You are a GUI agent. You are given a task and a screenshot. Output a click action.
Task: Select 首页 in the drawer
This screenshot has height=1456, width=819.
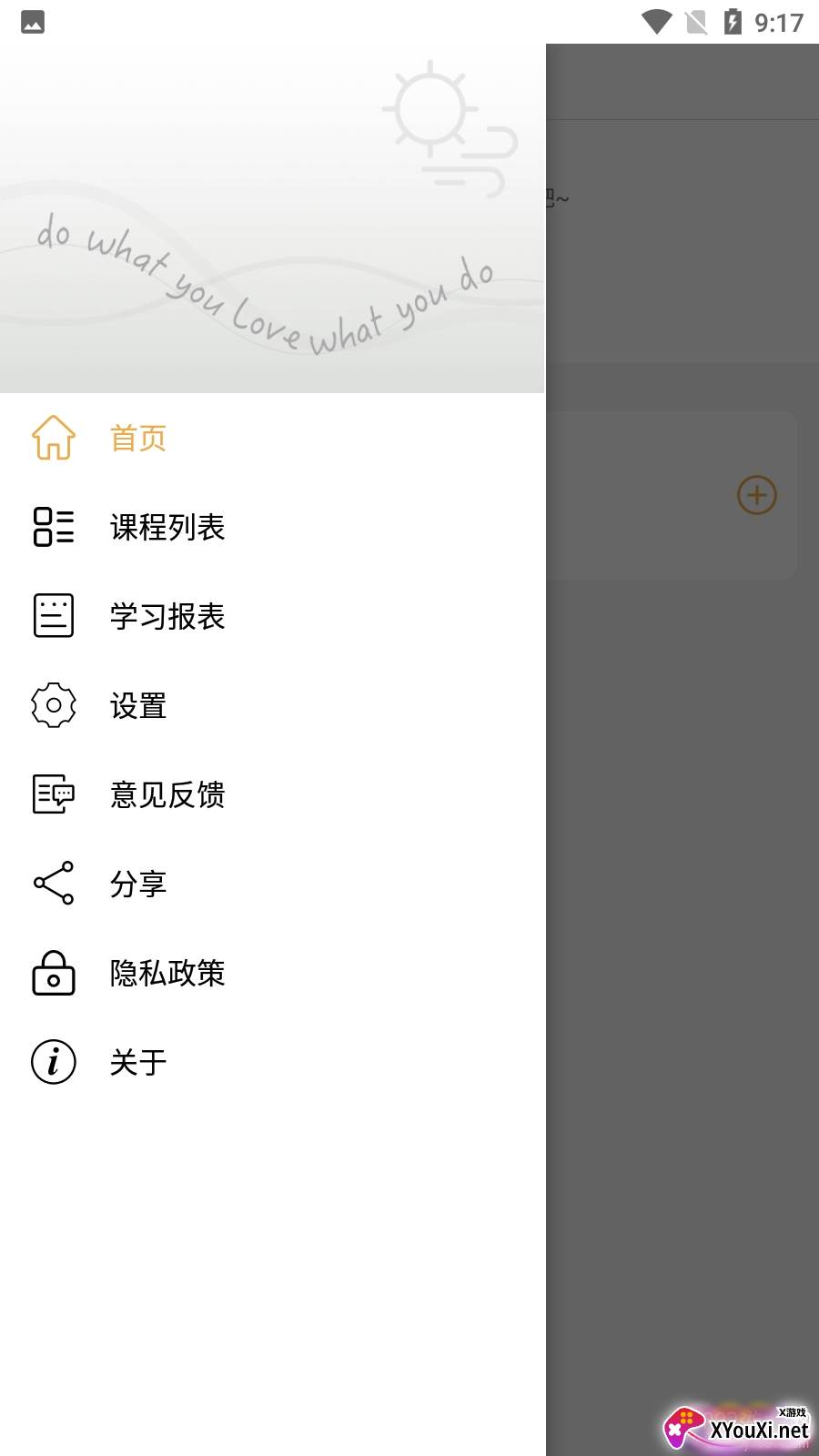point(136,438)
